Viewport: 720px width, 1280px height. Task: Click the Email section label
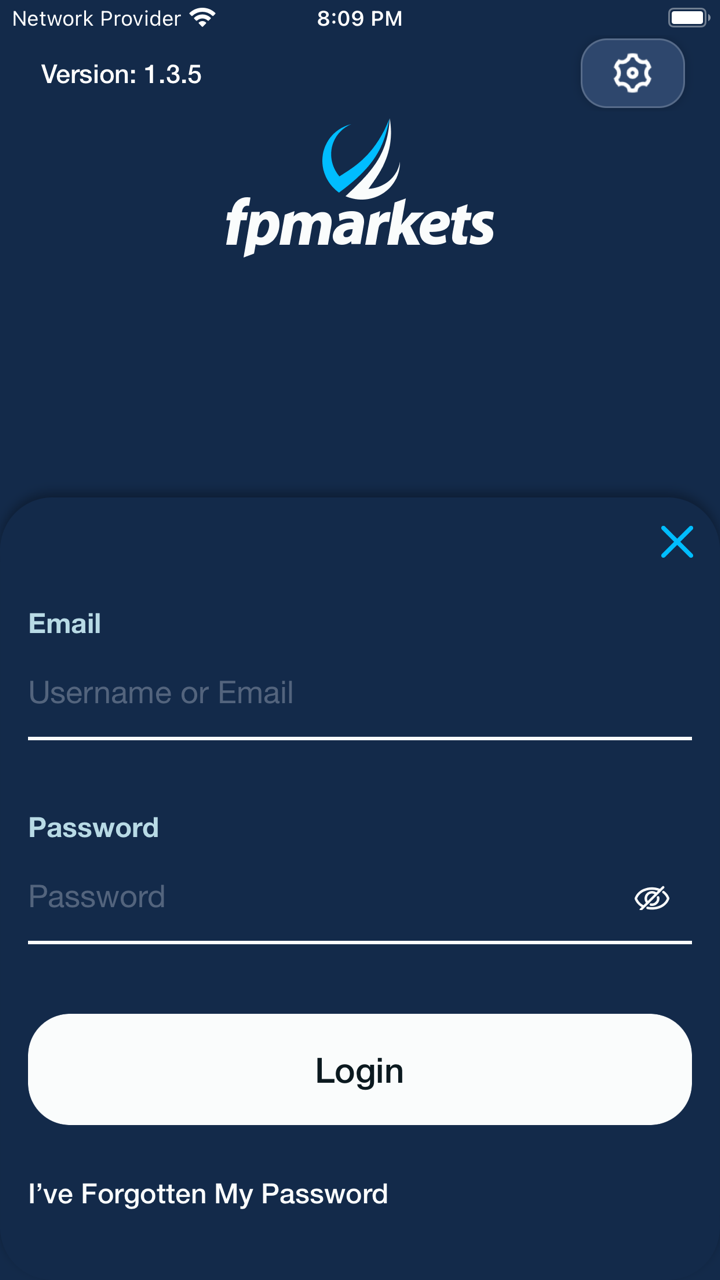pos(64,623)
